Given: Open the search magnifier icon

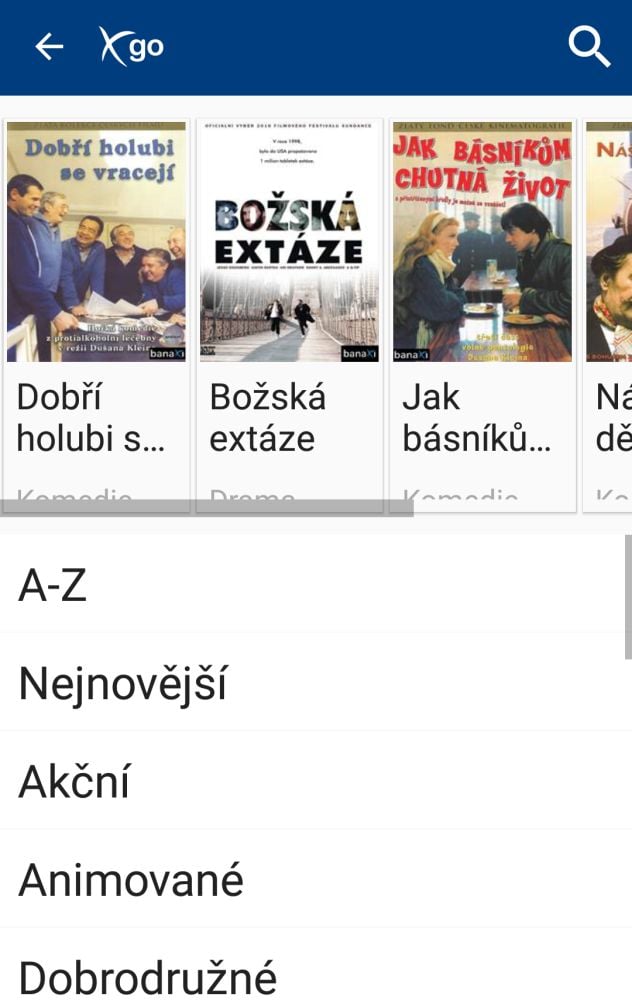Looking at the screenshot, I should click(x=589, y=47).
